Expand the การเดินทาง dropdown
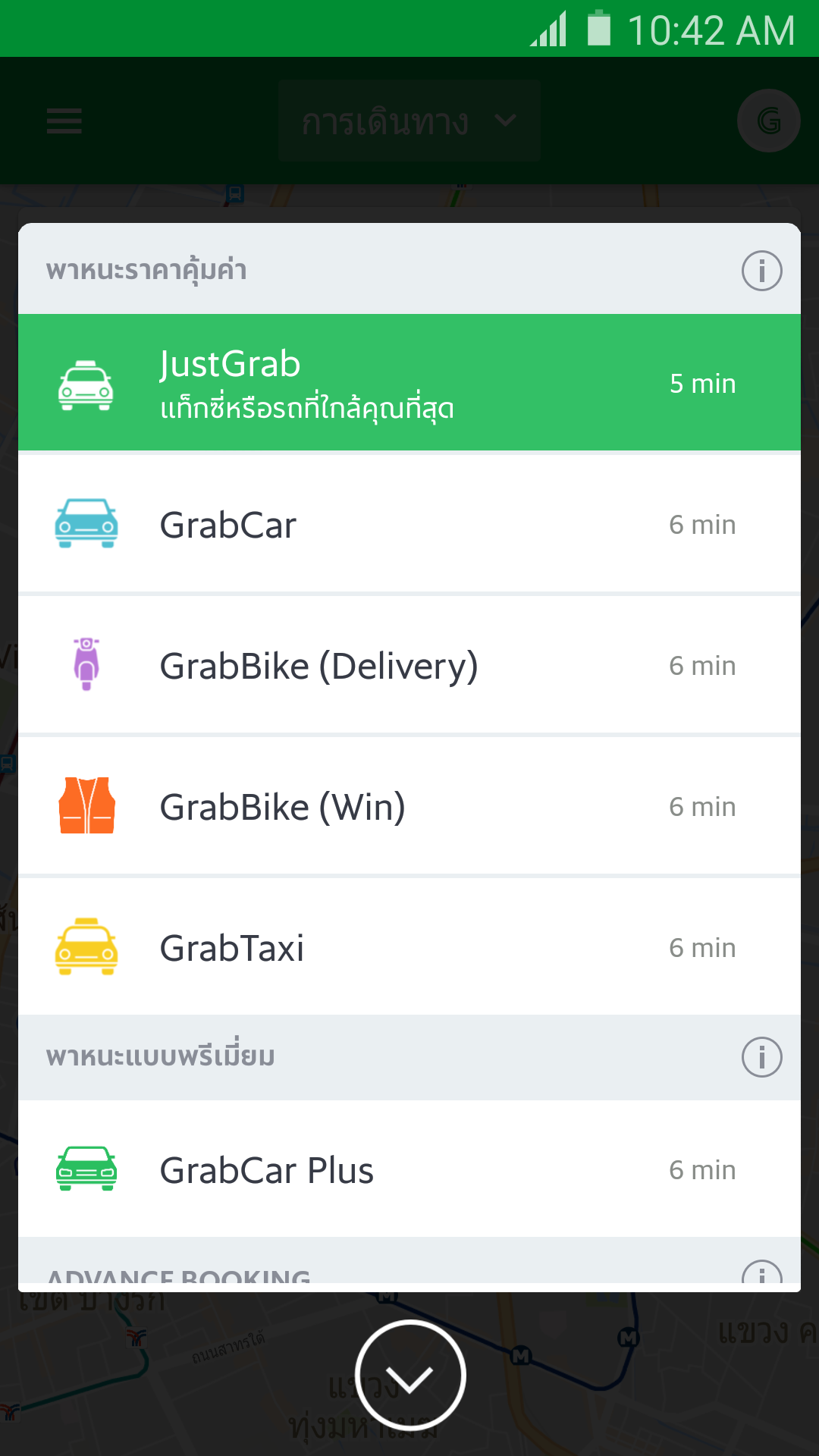This screenshot has height=1456, width=819. coord(409,121)
